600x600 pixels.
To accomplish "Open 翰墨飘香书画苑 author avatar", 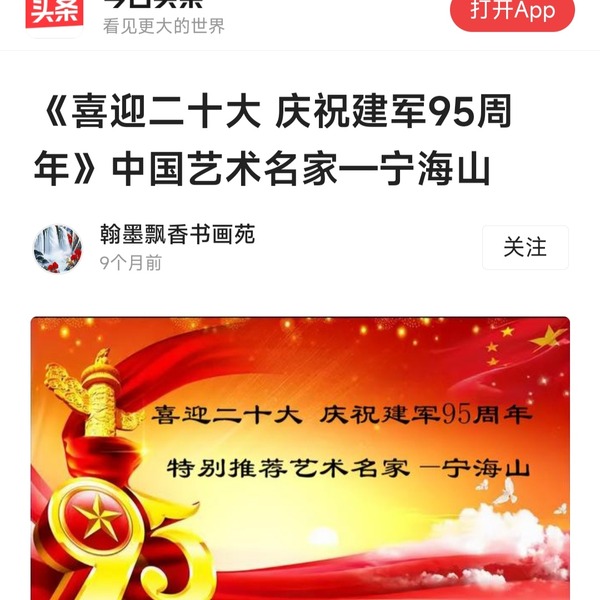I will [x=58, y=249].
